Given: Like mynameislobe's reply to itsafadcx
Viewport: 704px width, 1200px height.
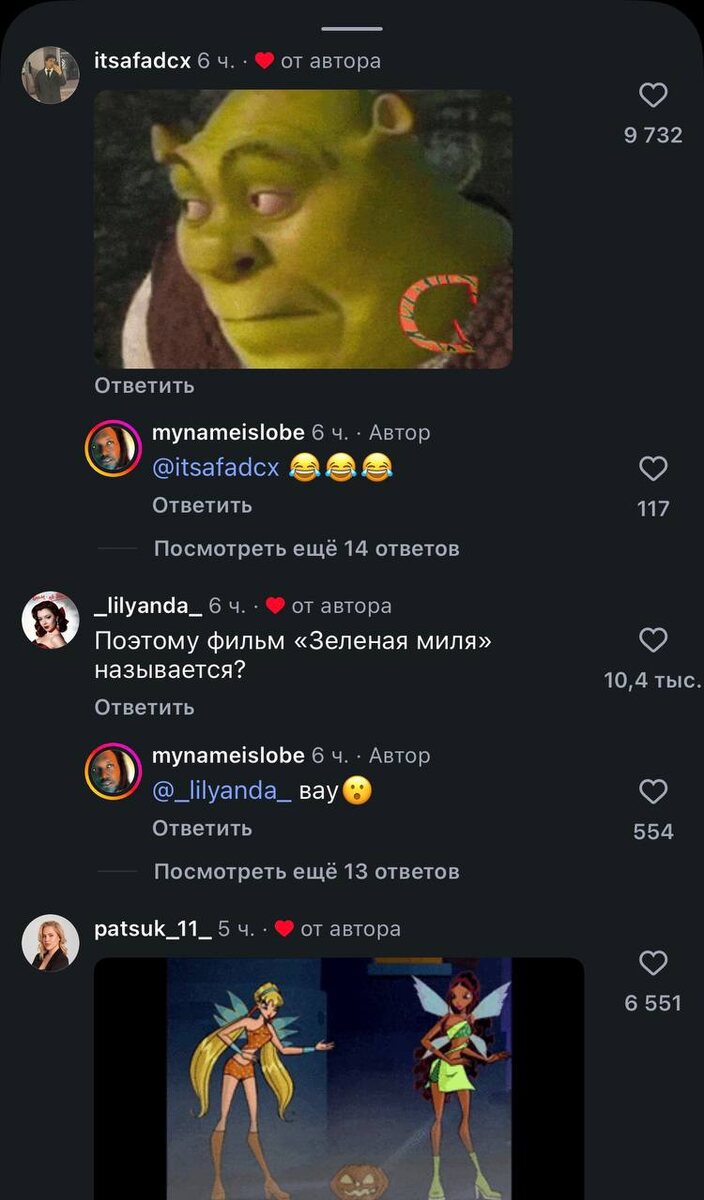Looking at the screenshot, I should coord(653,469).
